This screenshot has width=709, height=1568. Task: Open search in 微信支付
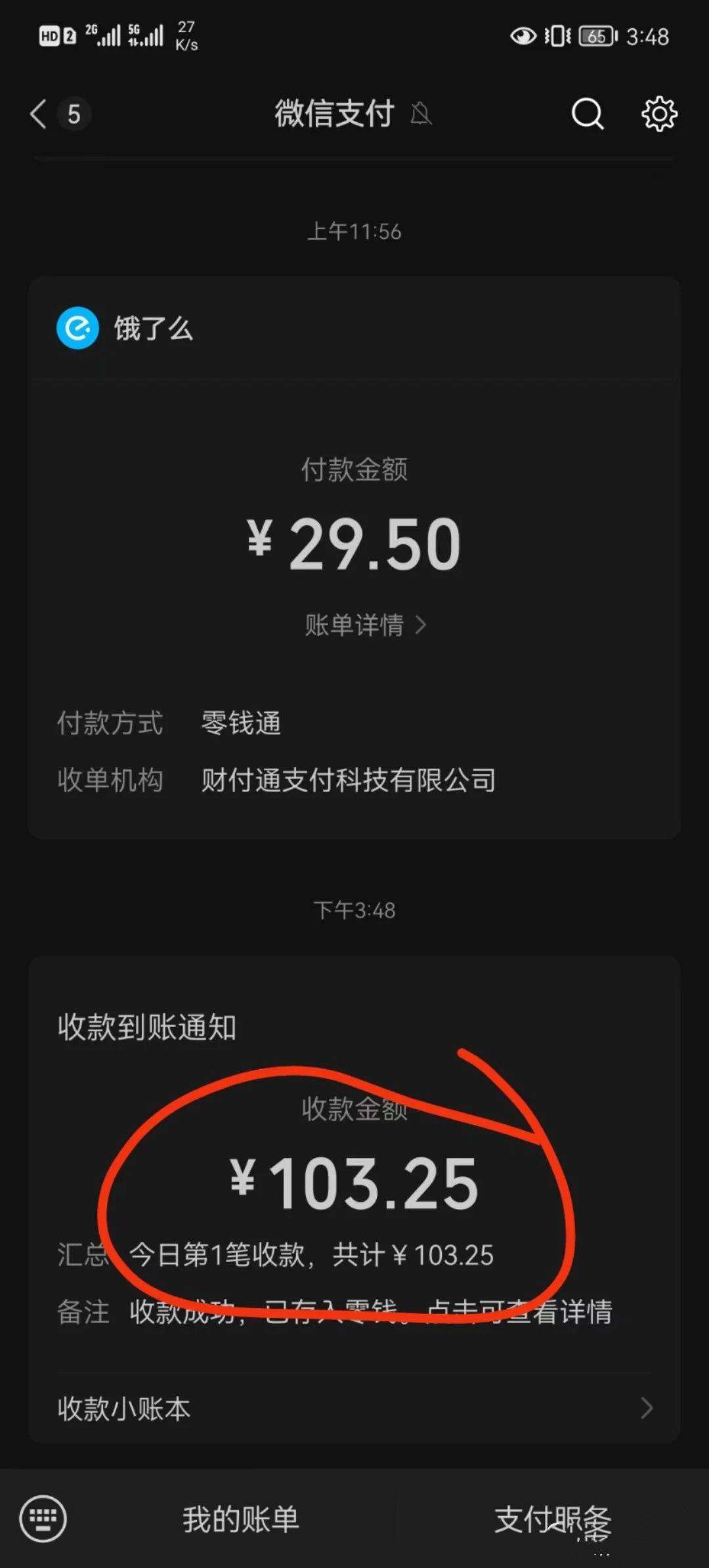click(x=587, y=114)
